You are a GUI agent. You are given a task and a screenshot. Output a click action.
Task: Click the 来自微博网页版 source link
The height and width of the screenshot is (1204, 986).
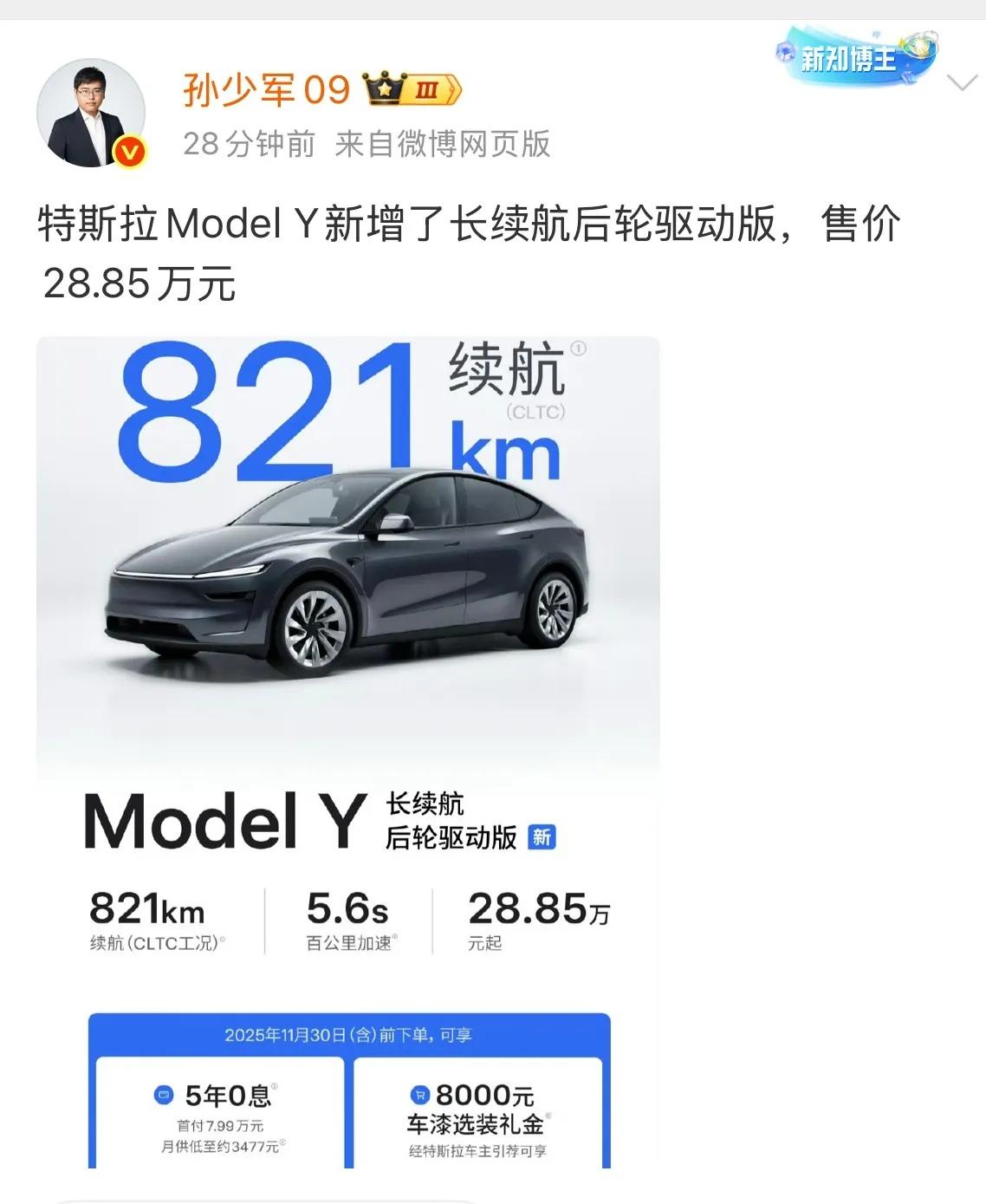[444, 146]
